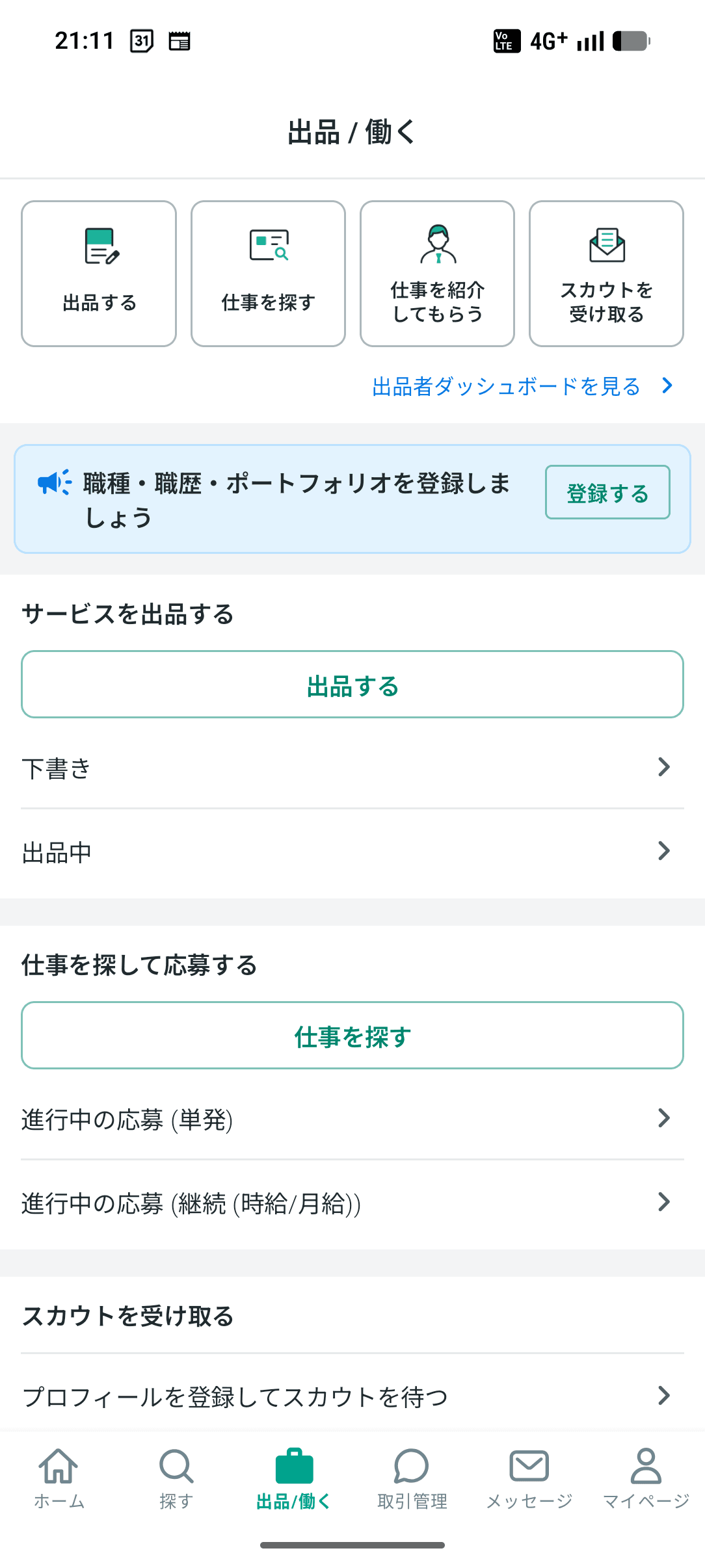Select the 仕事を紹介してもらう card

pyautogui.click(x=437, y=274)
